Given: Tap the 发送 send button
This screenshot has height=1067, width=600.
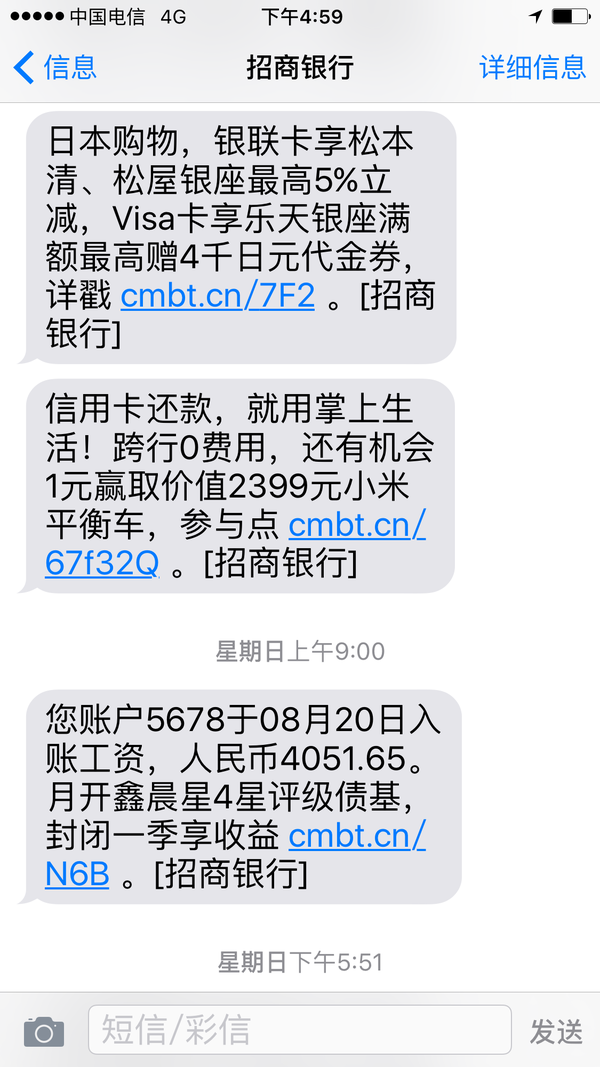Looking at the screenshot, I should 556,1032.
